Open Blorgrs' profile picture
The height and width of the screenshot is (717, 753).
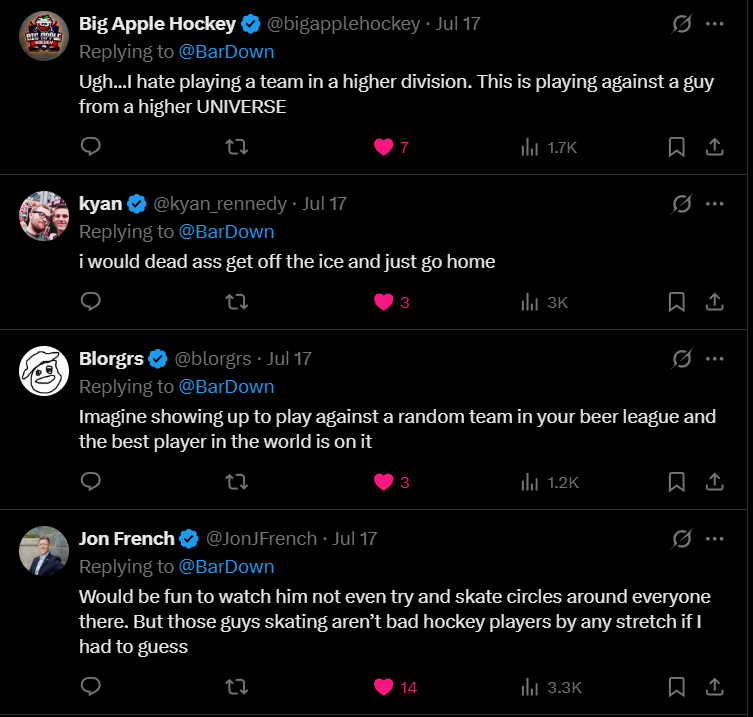(x=43, y=371)
